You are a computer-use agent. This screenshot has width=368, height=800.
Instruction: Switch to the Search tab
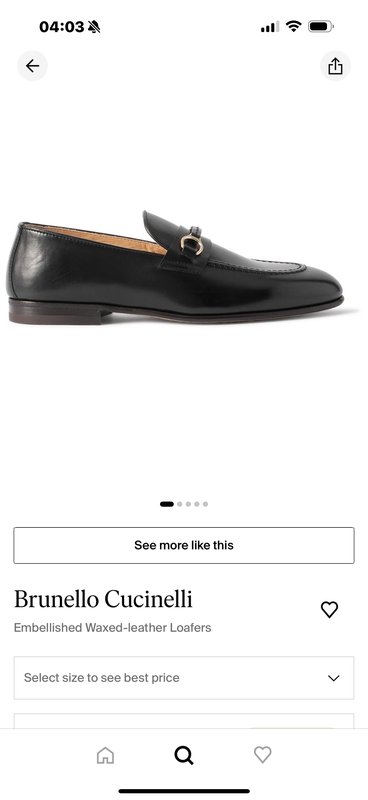(x=184, y=755)
